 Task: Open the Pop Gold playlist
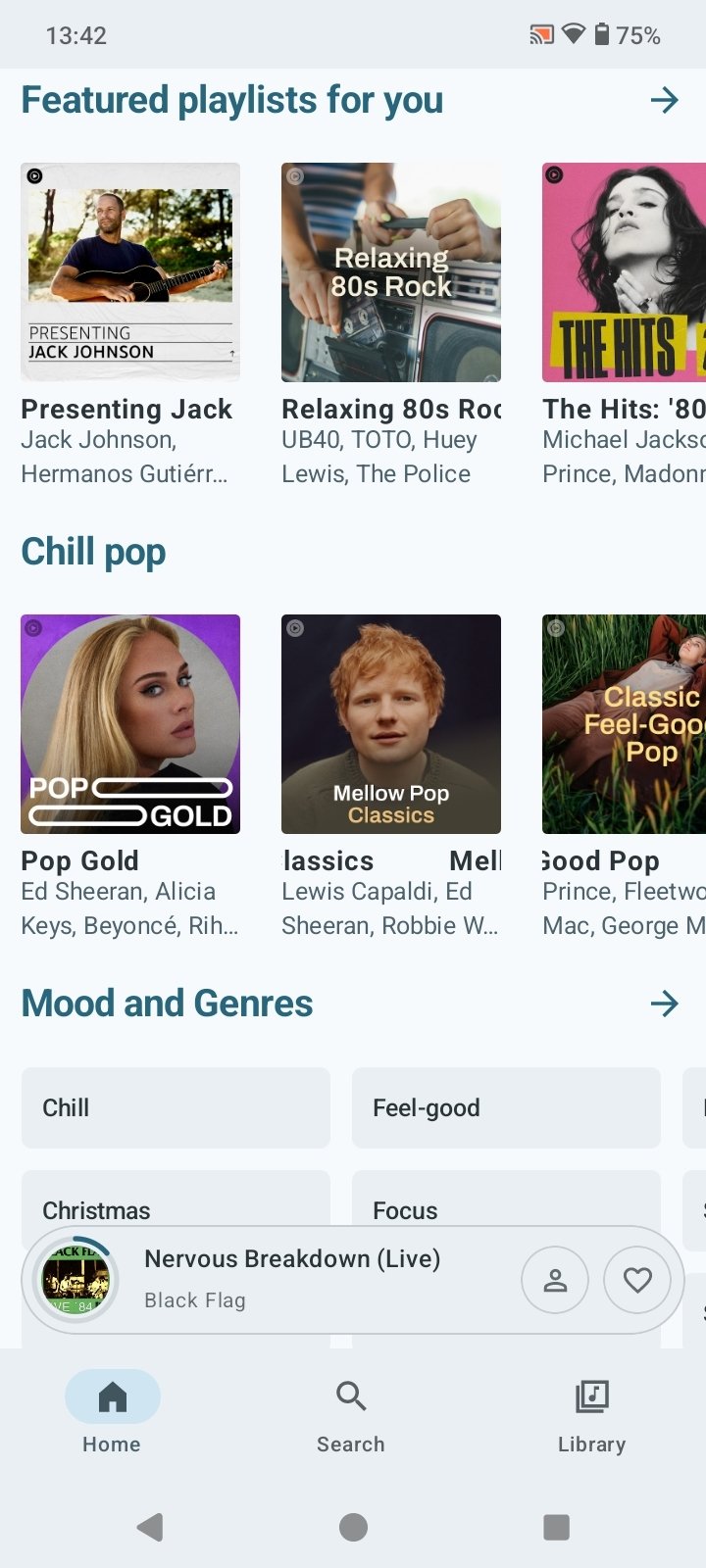point(130,724)
